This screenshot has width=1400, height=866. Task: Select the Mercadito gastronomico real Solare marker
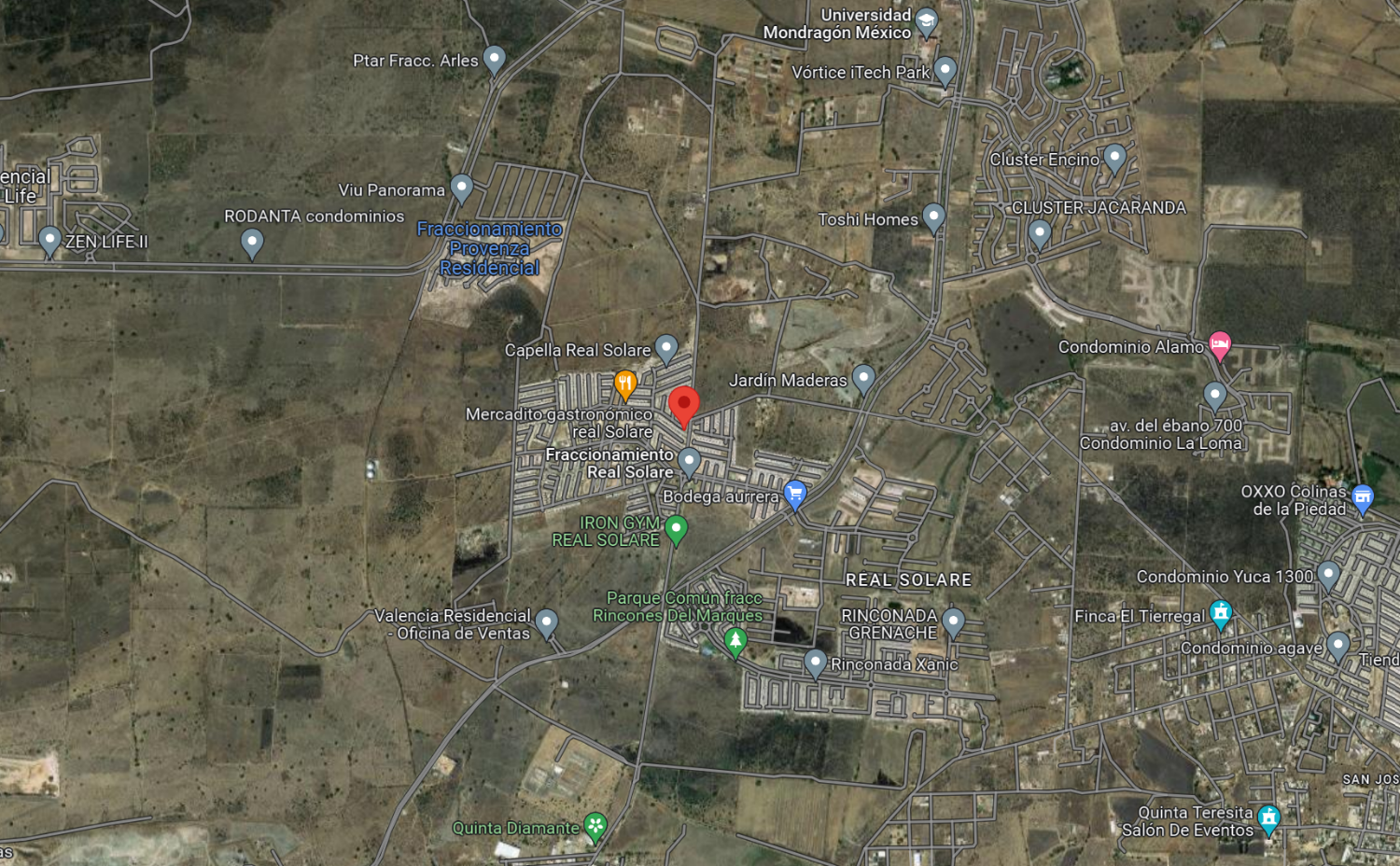click(625, 384)
